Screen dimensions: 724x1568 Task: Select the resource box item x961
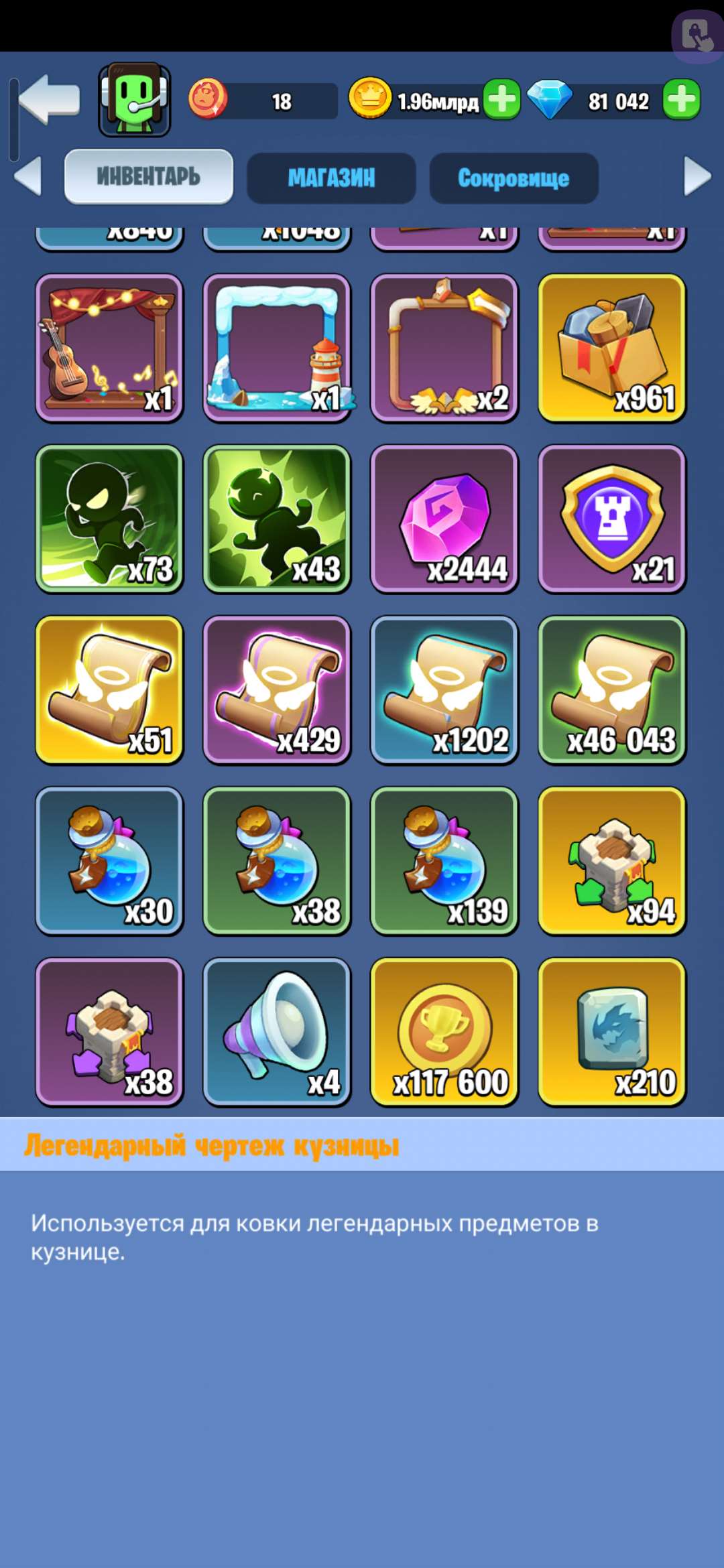pyautogui.click(x=612, y=348)
